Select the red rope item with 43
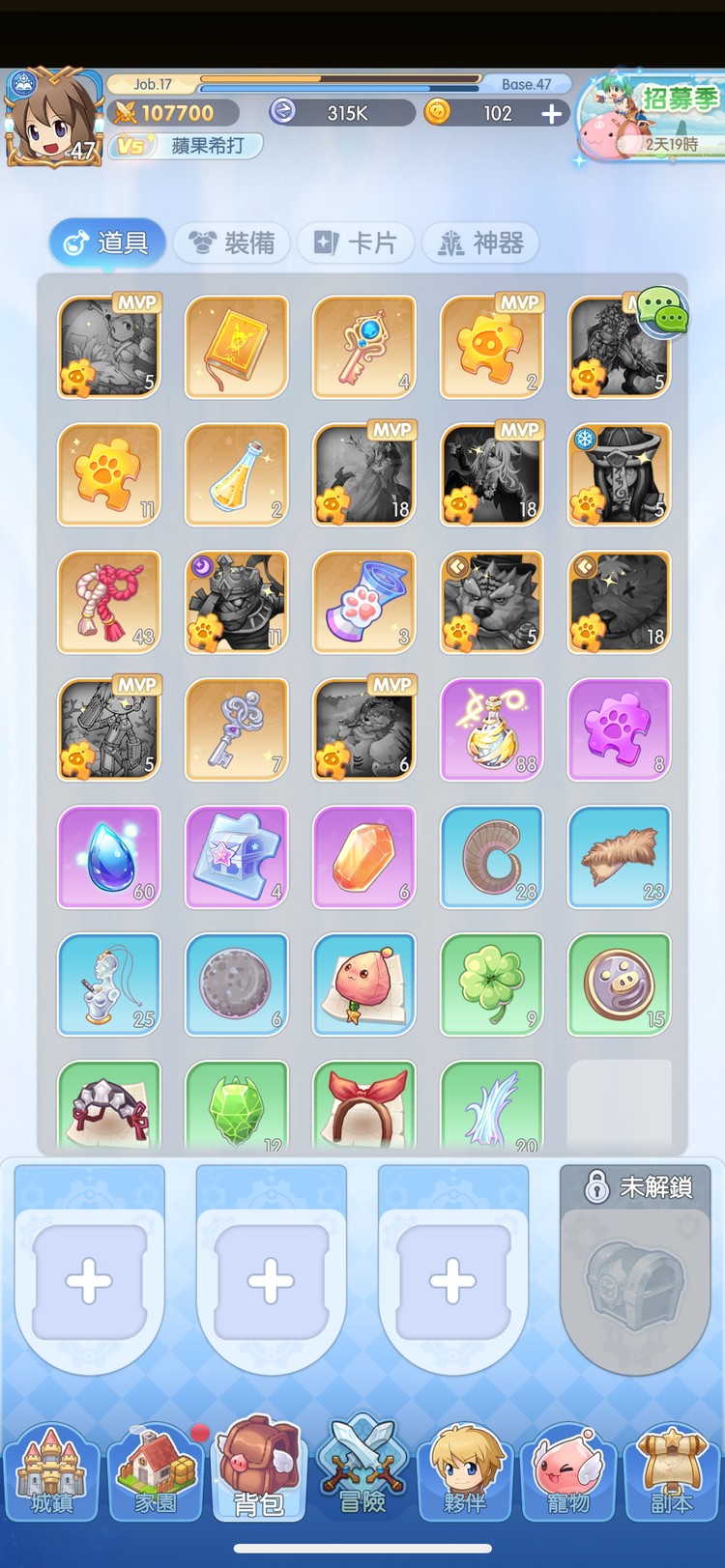Screen dimensions: 725x1568 (109, 602)
